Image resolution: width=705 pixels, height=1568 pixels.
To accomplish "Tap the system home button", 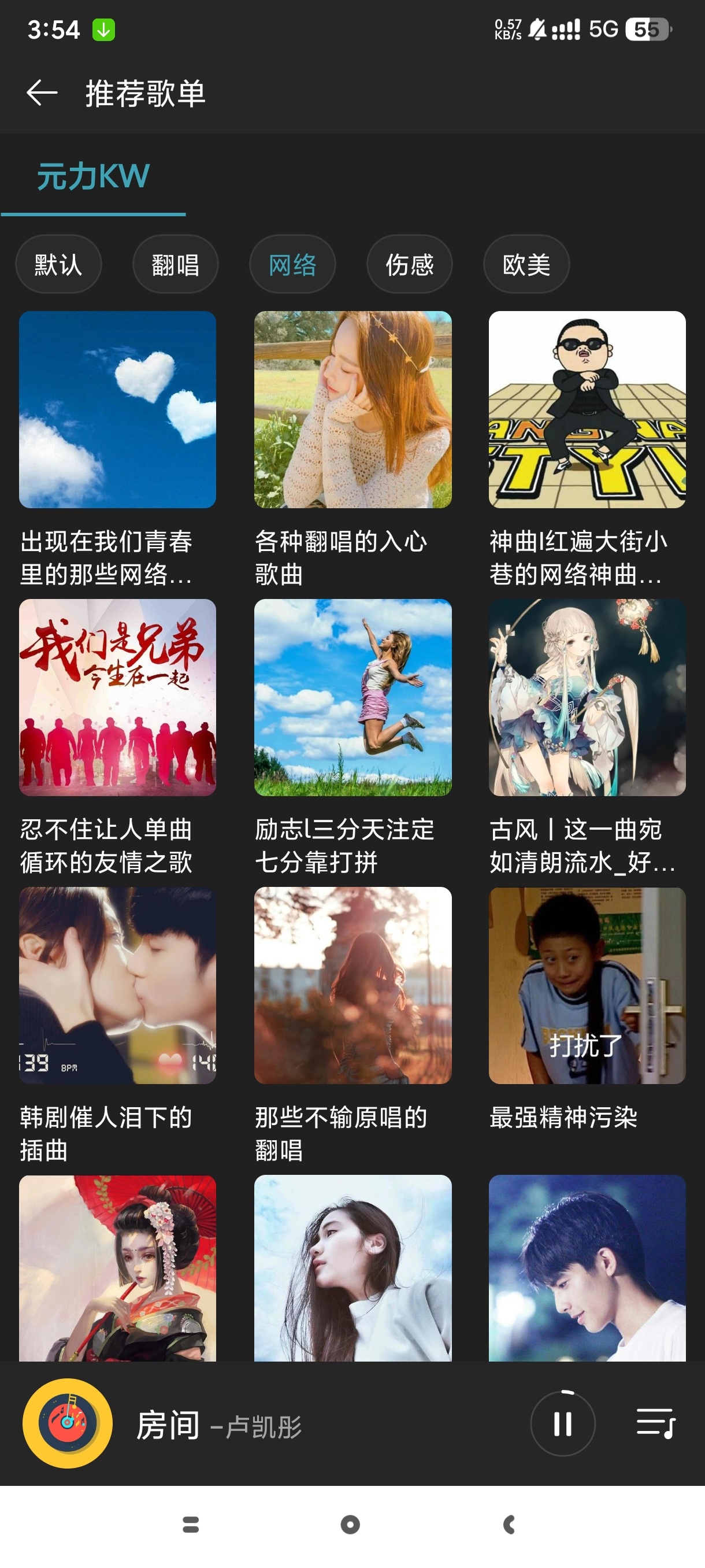I will pyautogui.click(x=350, y=1525).
